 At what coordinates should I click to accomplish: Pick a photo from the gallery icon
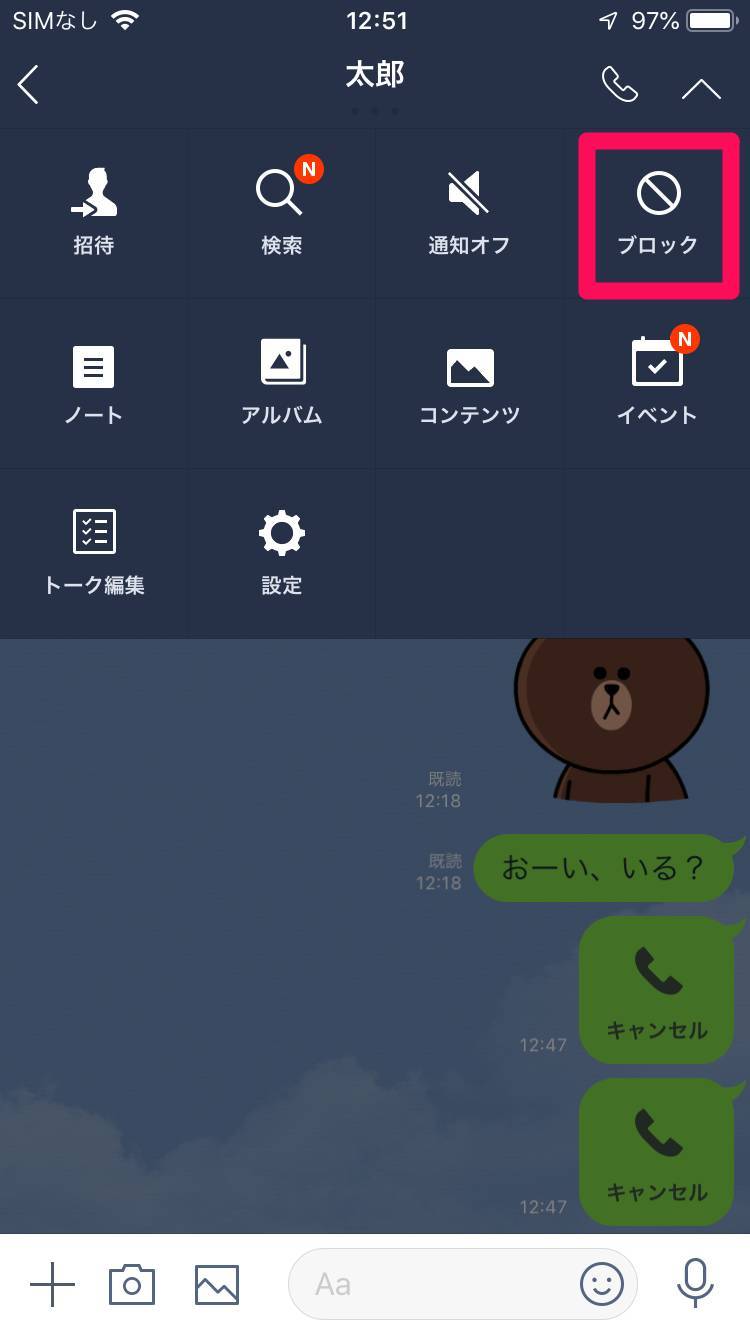click(217, 1284)
